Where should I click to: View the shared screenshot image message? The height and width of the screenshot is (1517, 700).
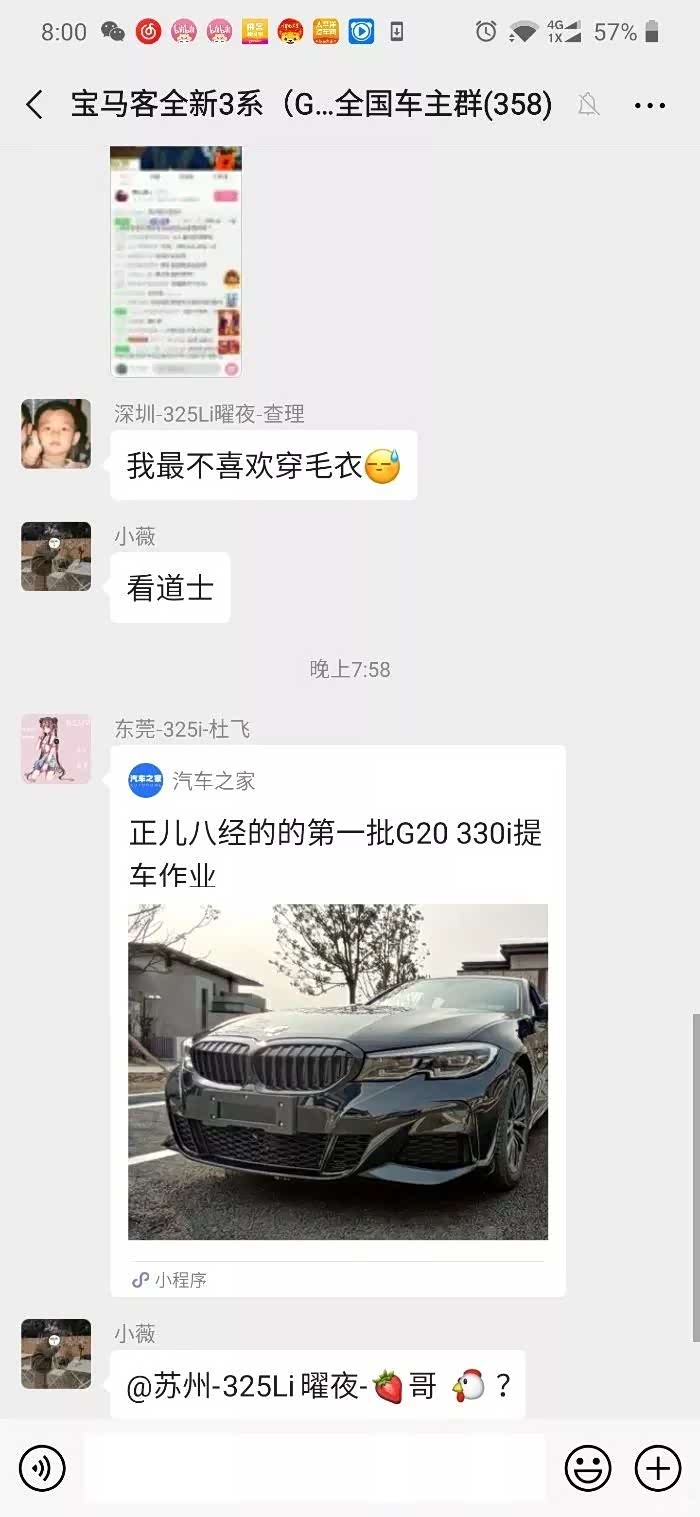(x=176, y=262)
